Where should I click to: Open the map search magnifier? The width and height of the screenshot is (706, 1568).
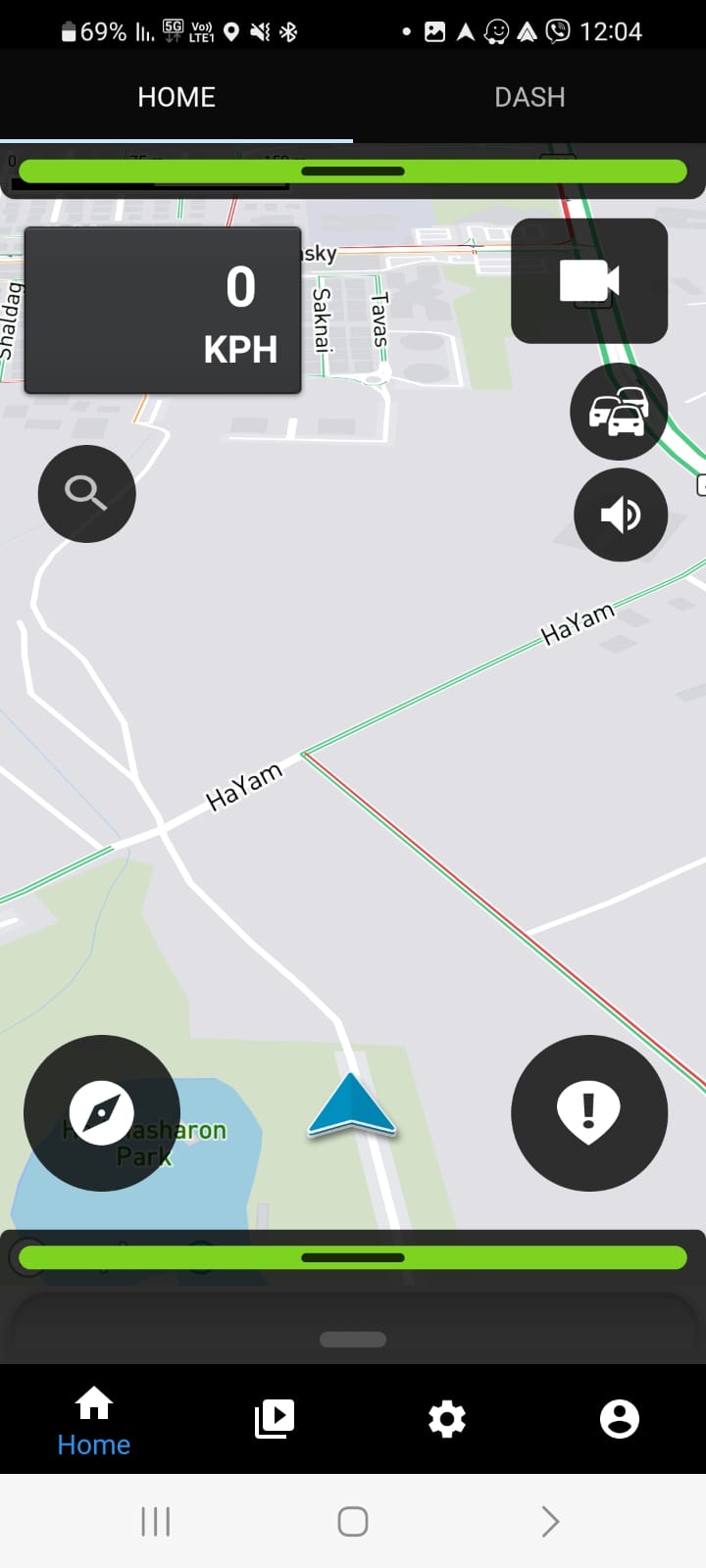pos(86,493)
